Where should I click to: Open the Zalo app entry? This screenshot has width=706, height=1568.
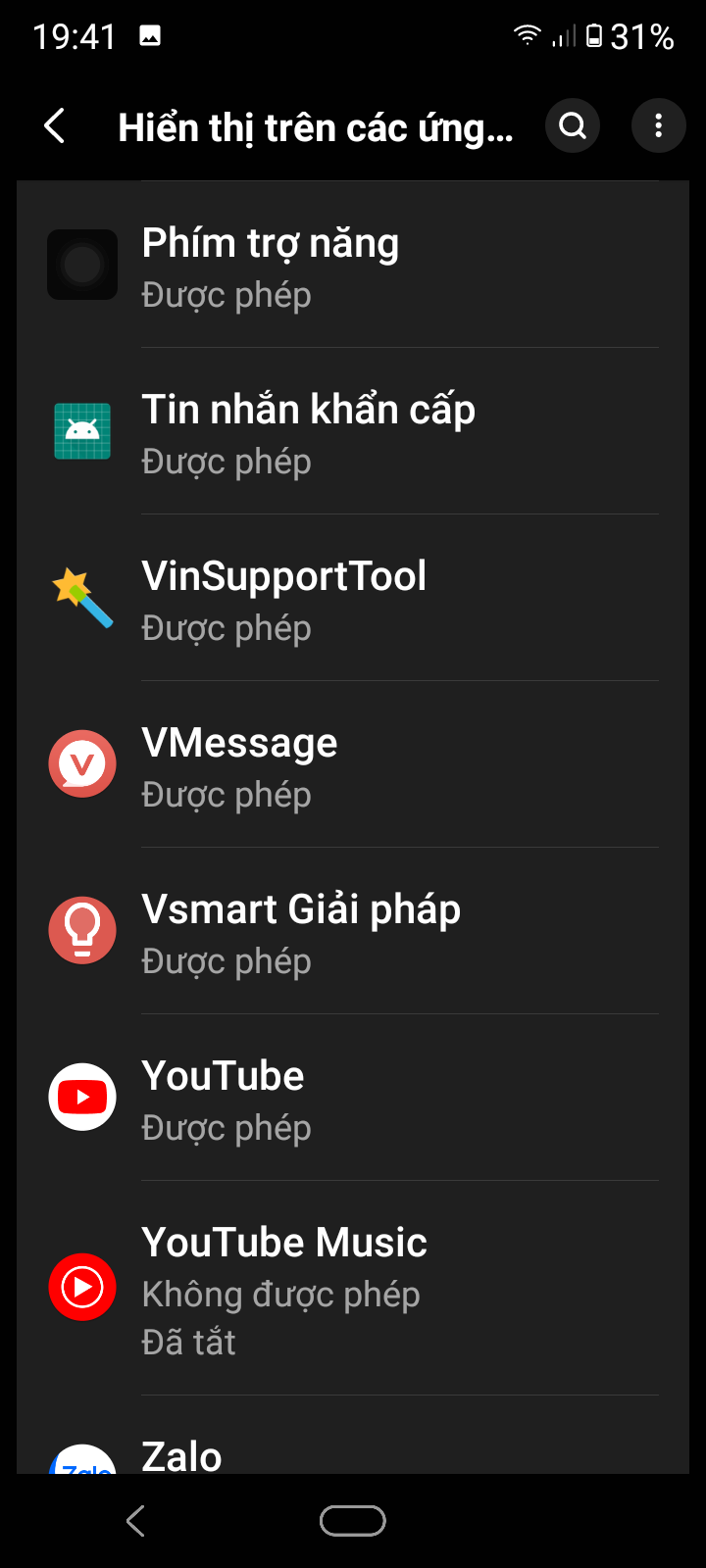click(353, 1453)
